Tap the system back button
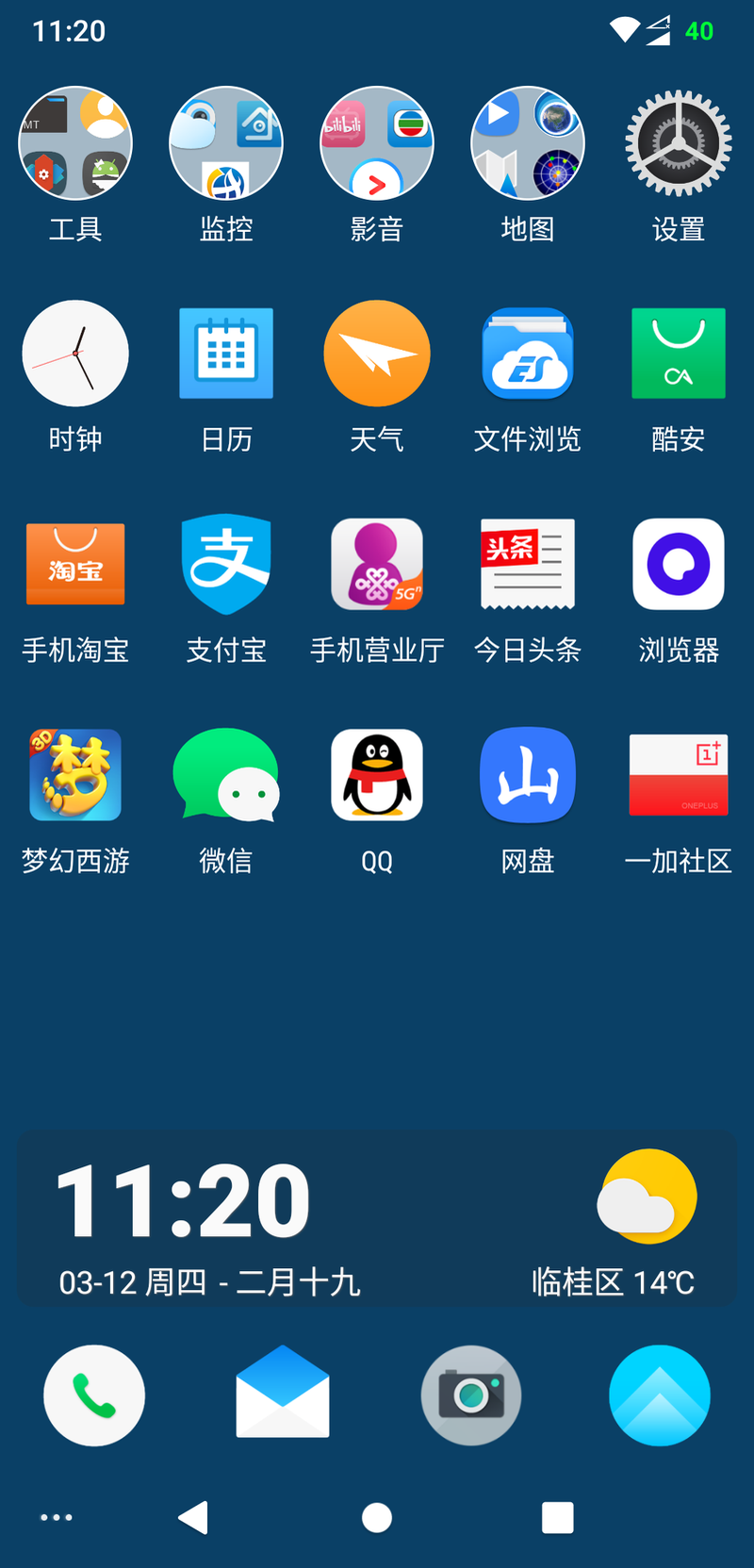Screen dimensions: 754x1568 click(x=193, y=1518)
